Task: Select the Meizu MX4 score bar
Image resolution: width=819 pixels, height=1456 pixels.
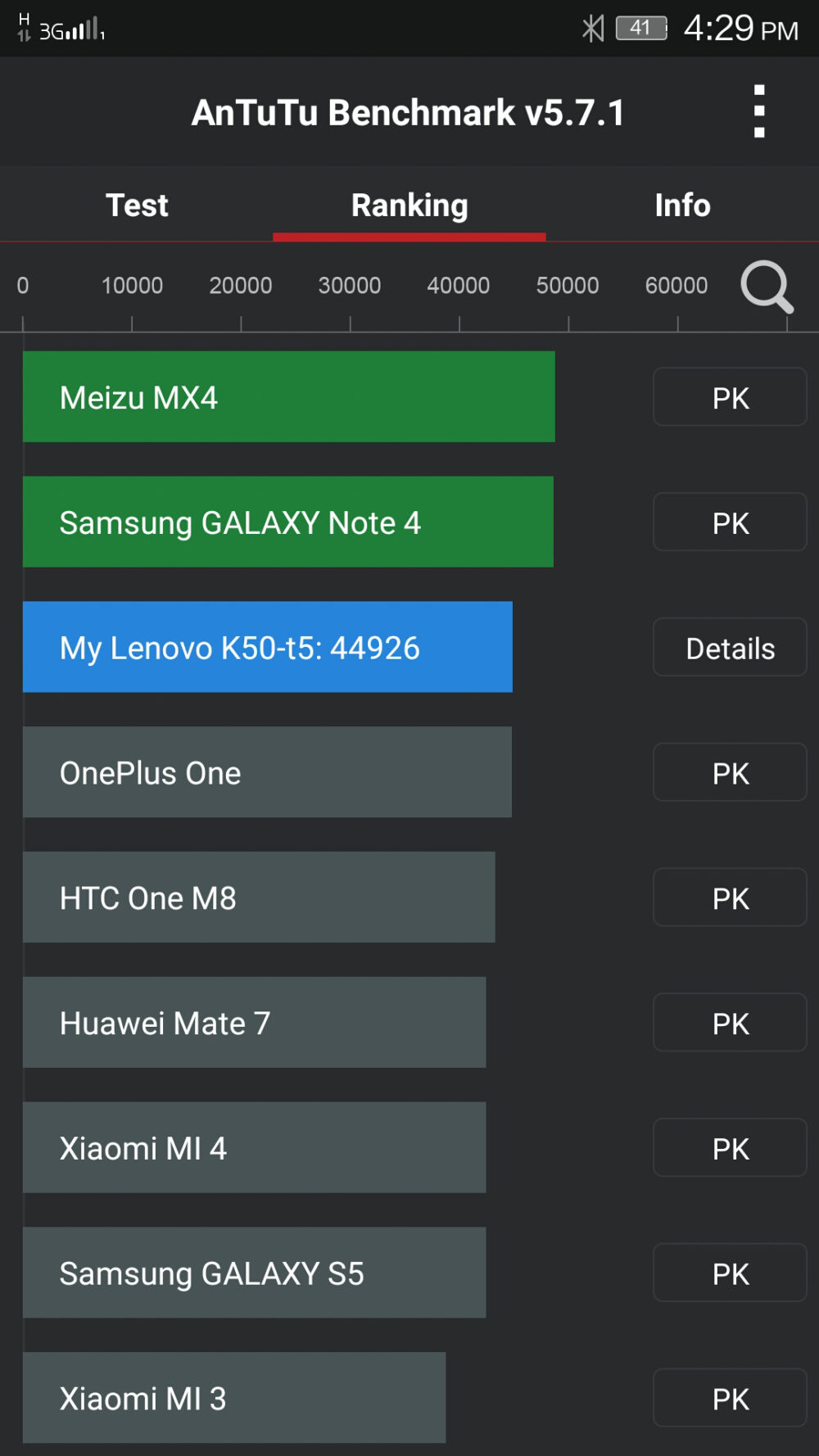Action: pyautogui.click(x=288, y=396)
